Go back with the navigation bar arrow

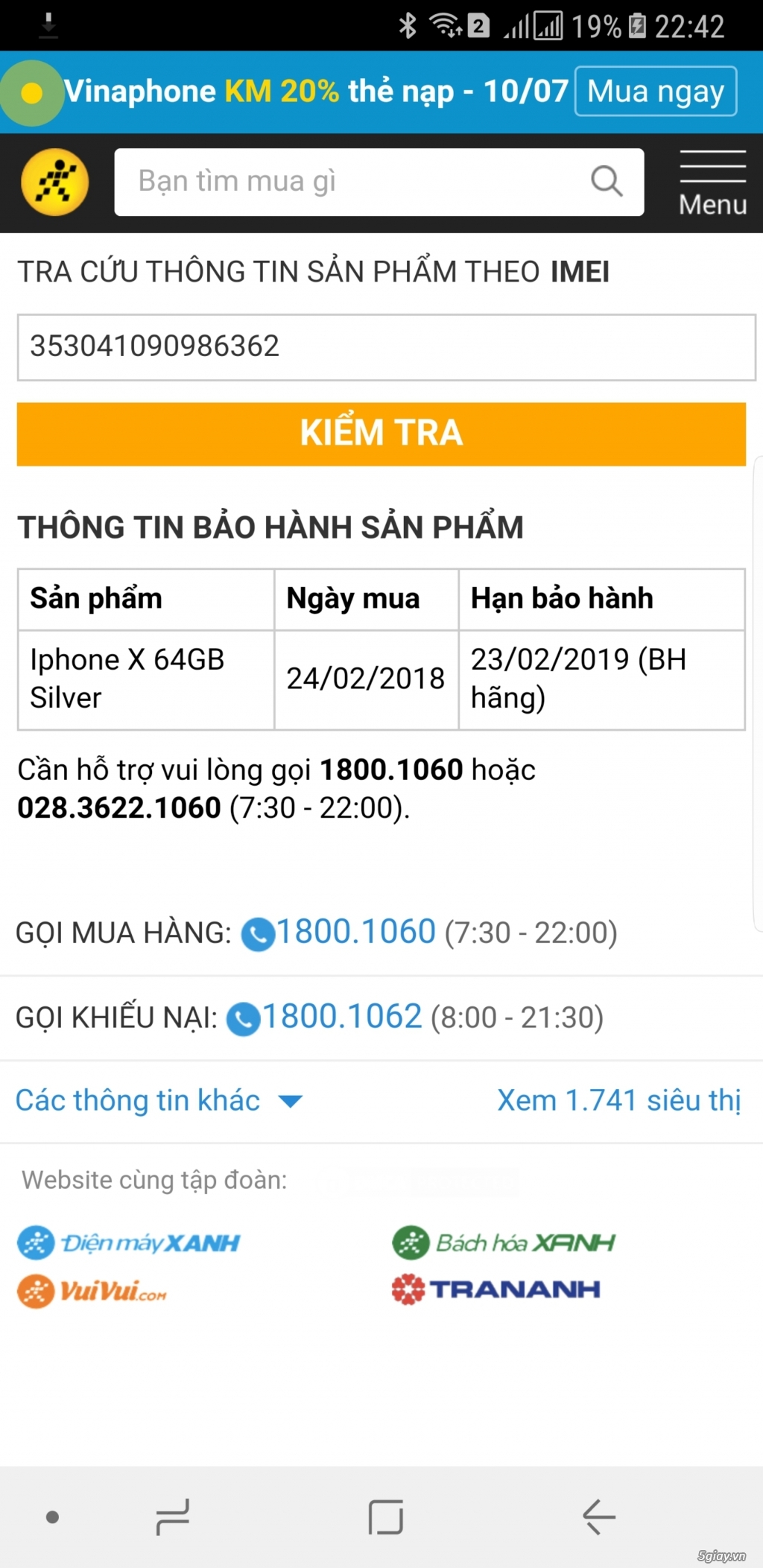click(598, 1517)
